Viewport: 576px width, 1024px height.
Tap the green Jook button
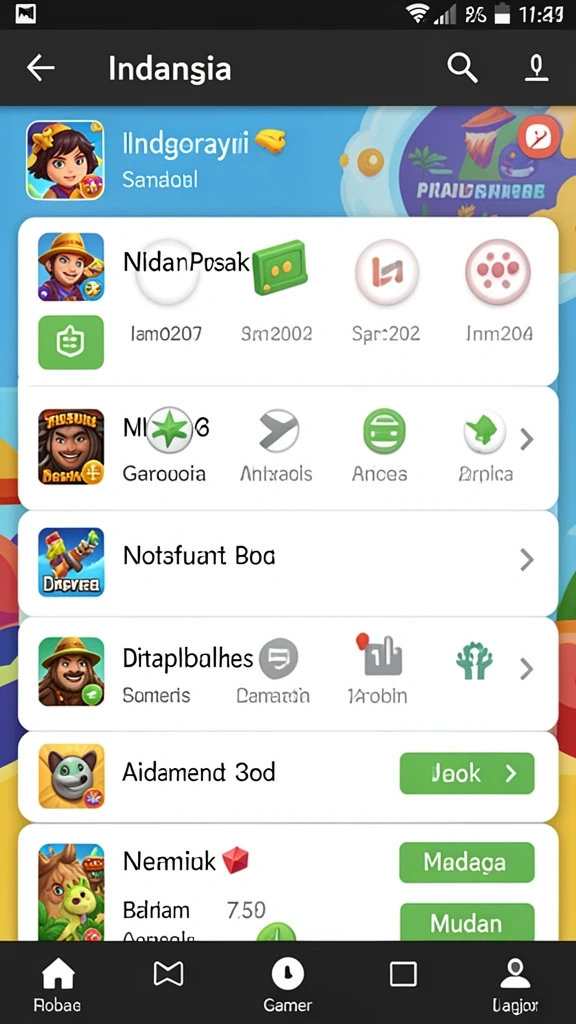tap(467, 773)
